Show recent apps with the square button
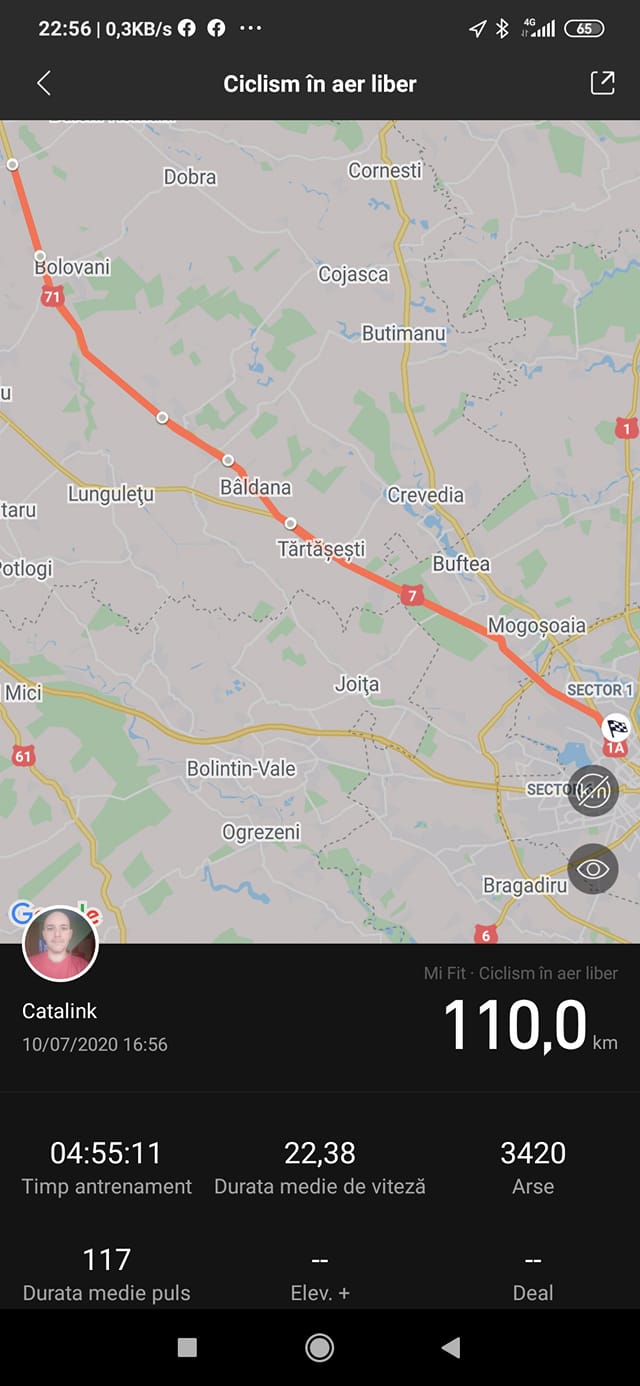The image size is (640, 1386). pos(187,1348)
